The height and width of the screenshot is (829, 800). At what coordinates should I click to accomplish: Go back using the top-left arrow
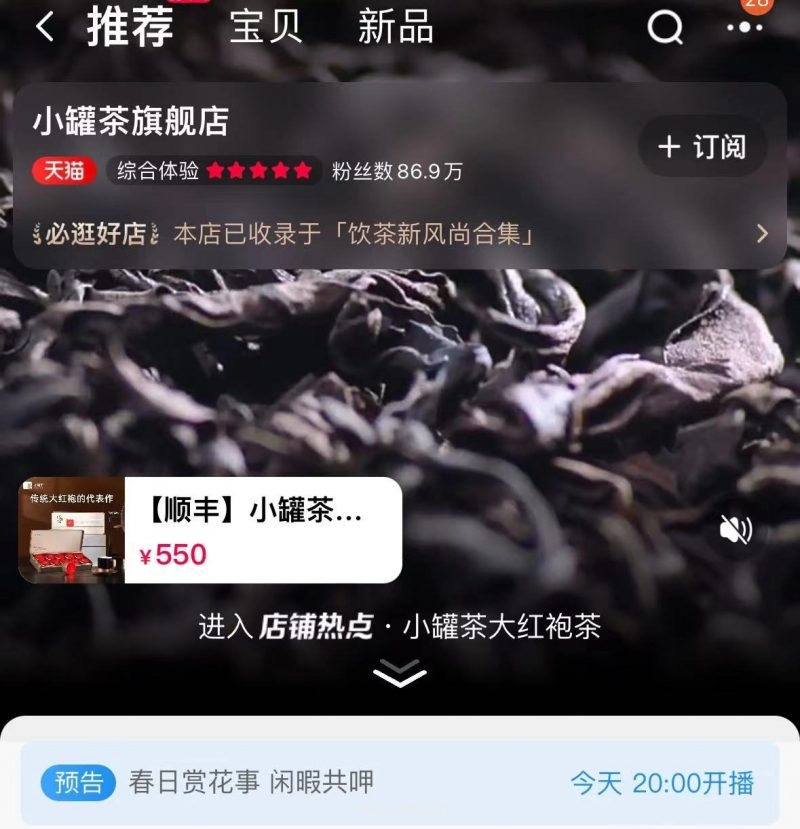click(x=45, y=28)
